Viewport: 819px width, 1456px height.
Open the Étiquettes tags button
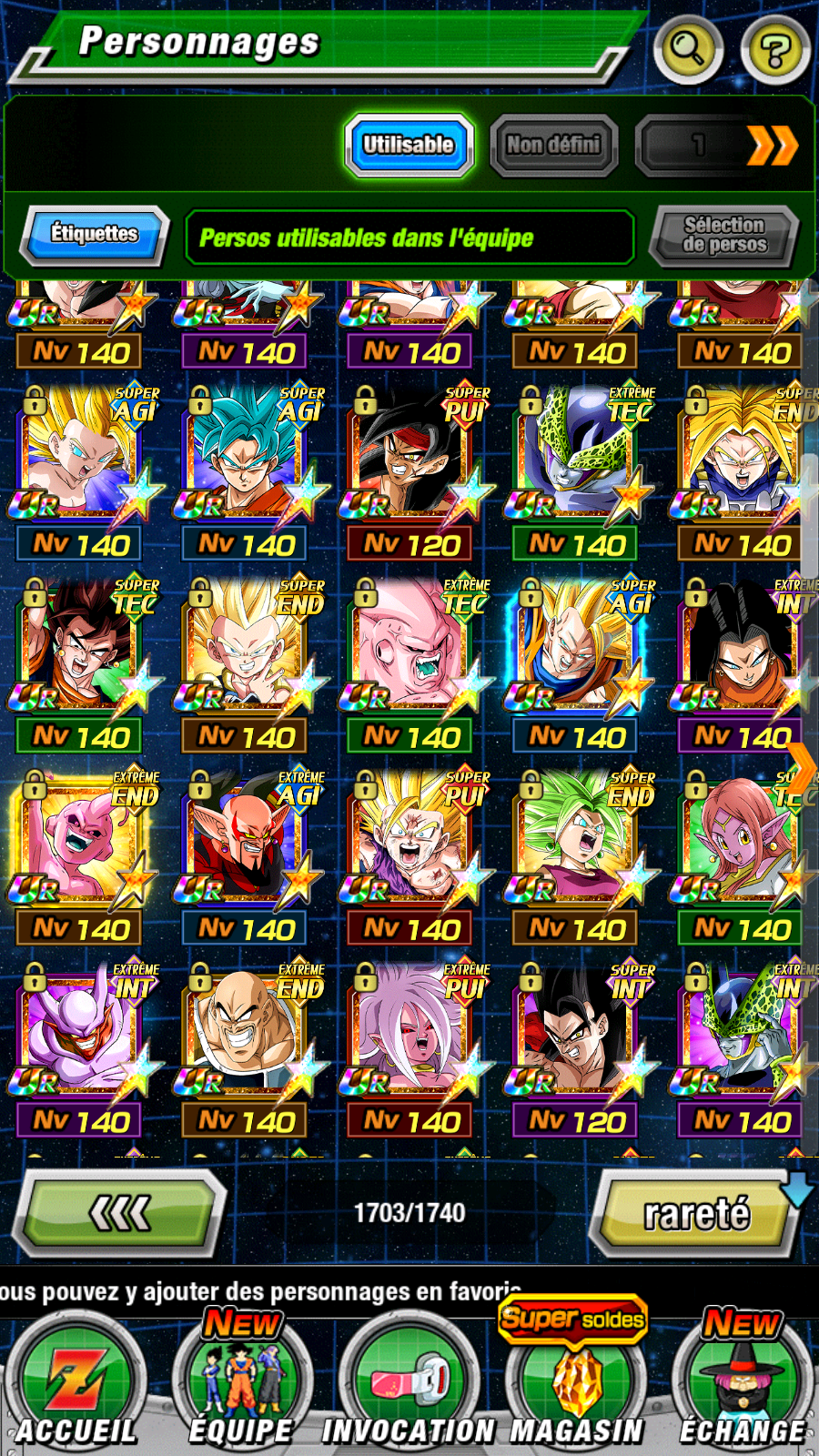tap(94, 235)
